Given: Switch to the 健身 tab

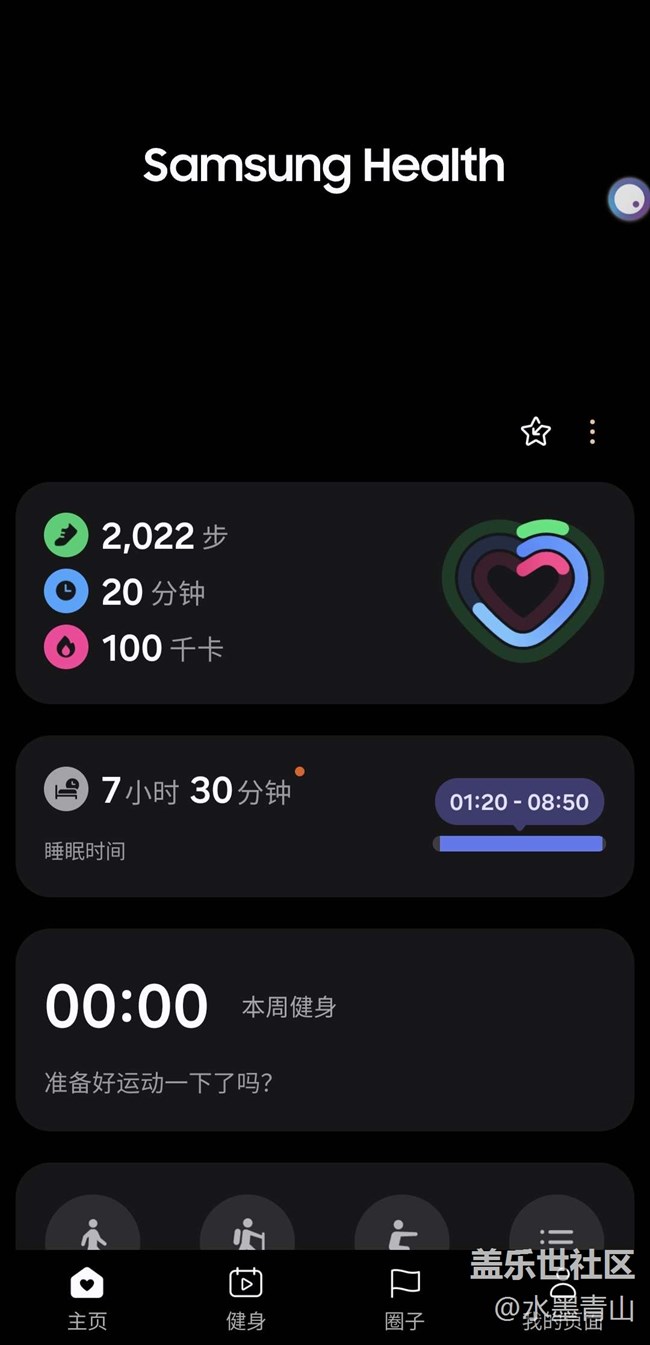Looking at the screenshot, I should [246, 1299].
